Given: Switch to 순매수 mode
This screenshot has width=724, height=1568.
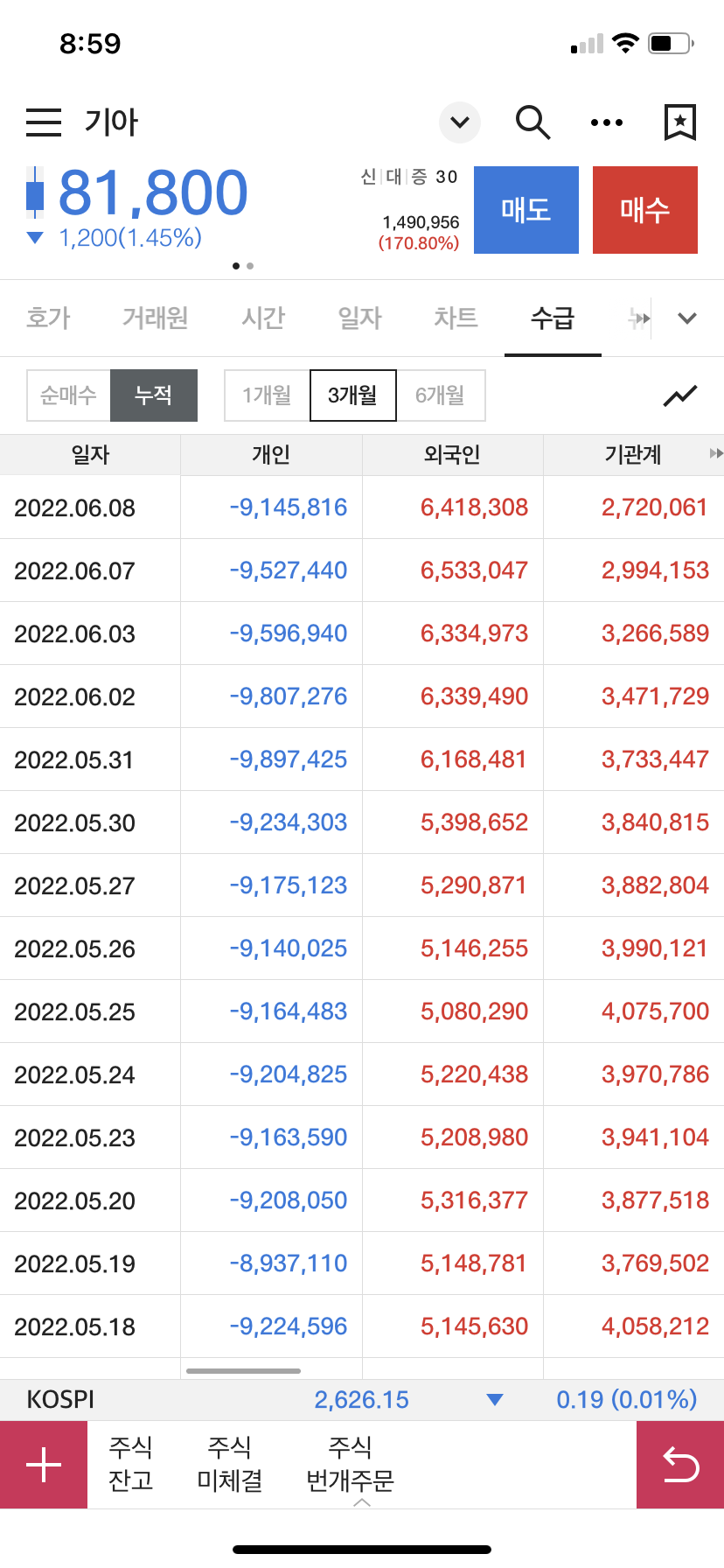Looking at the screenshot, I should click(x=67, y=395).
